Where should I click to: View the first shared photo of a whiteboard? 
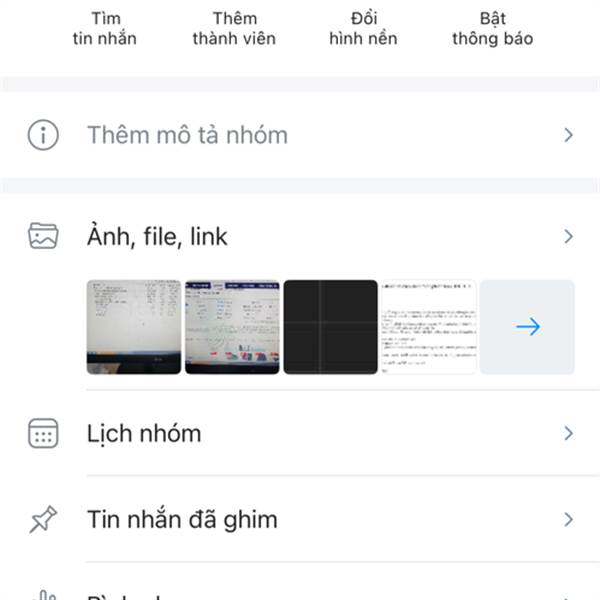point(134,327)
